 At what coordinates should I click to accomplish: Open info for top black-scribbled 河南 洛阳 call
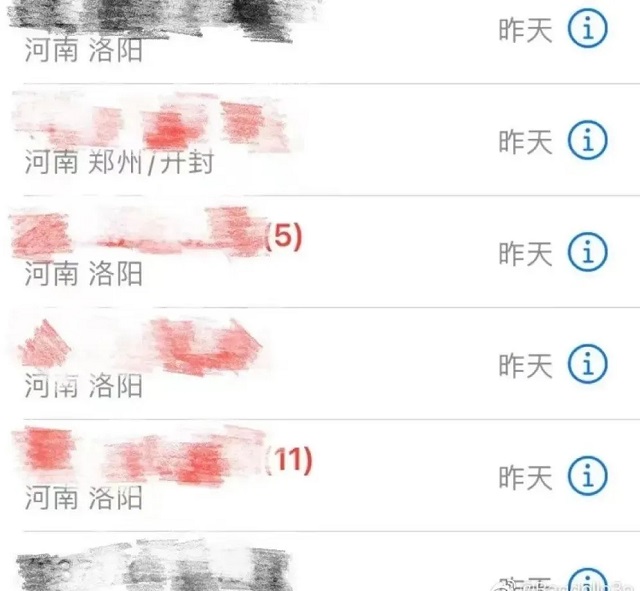pyautogui.click(x=588, y=31)
